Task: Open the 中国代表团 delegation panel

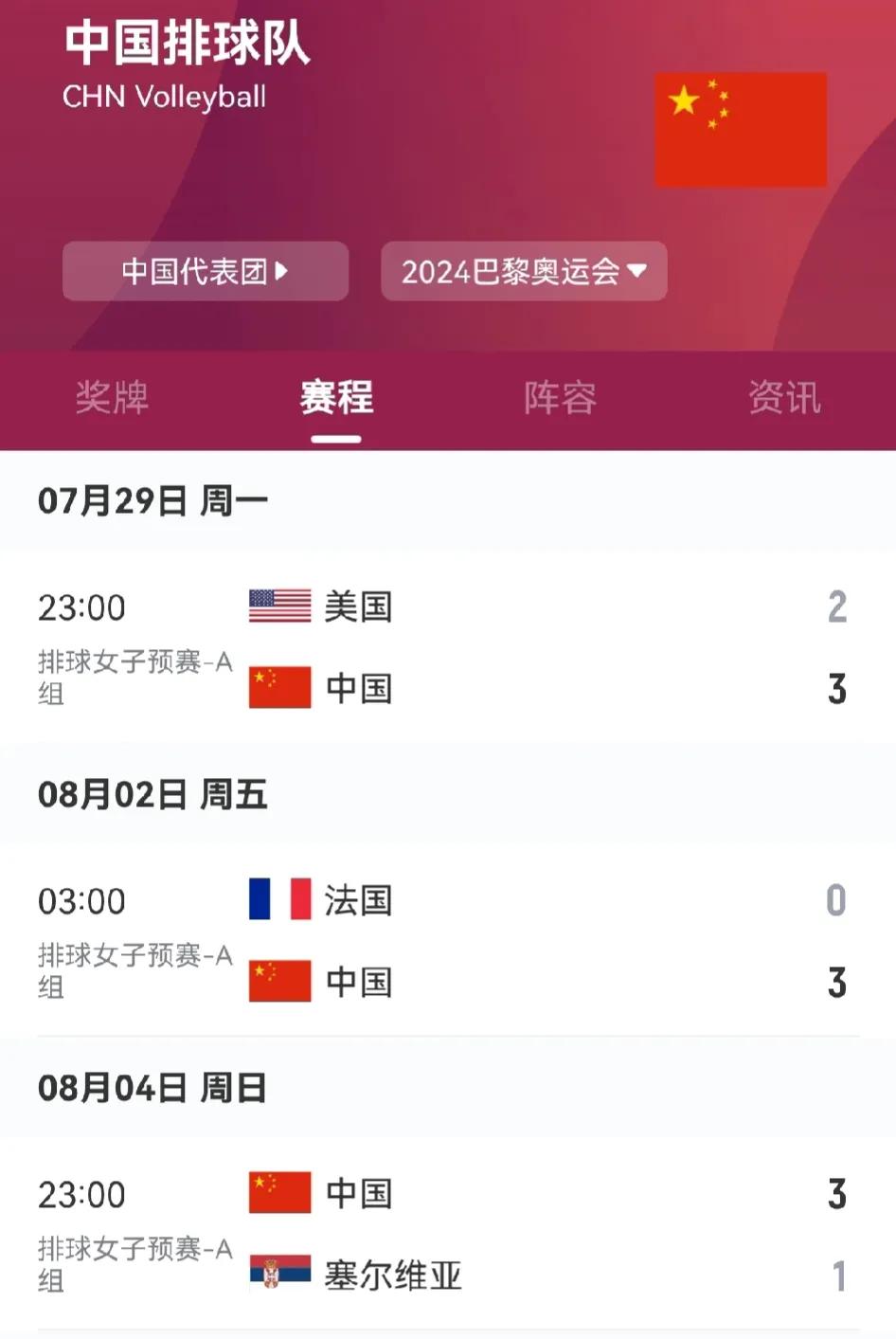Action: click(x=205, y=271)
